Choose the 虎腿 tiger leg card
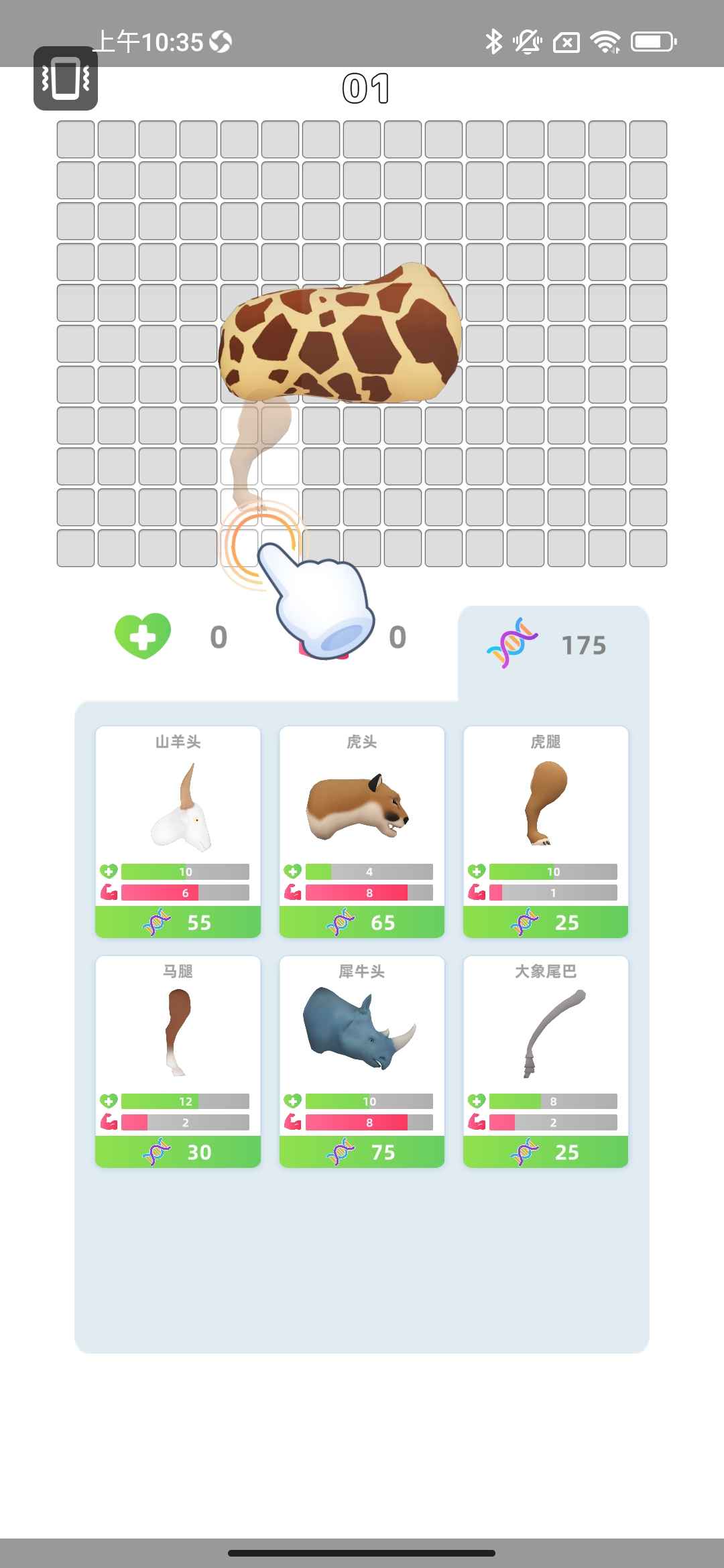Image resolution: width=724 pixels, height=1568 pixels. (545, 831)
